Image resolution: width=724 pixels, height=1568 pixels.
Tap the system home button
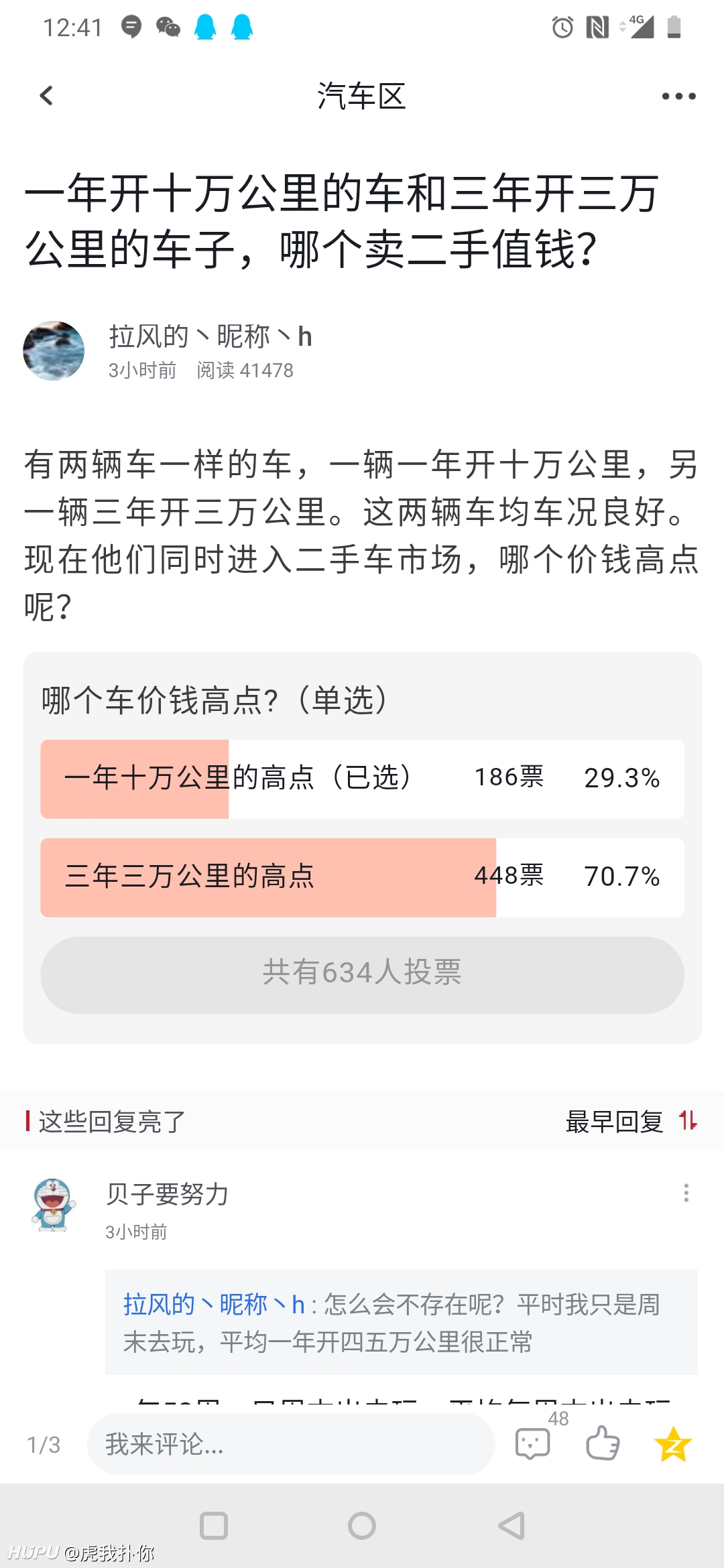[x=362, y=1526]
